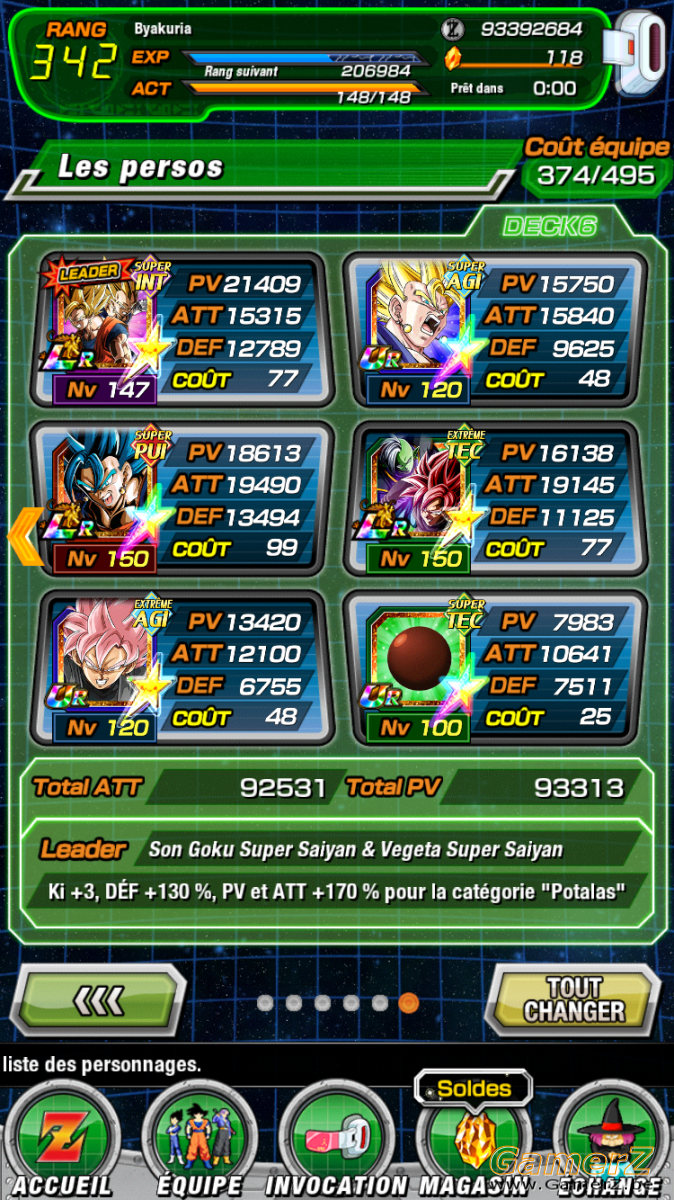Go to the ACCUEIL home tab

tap(62, 1140)
